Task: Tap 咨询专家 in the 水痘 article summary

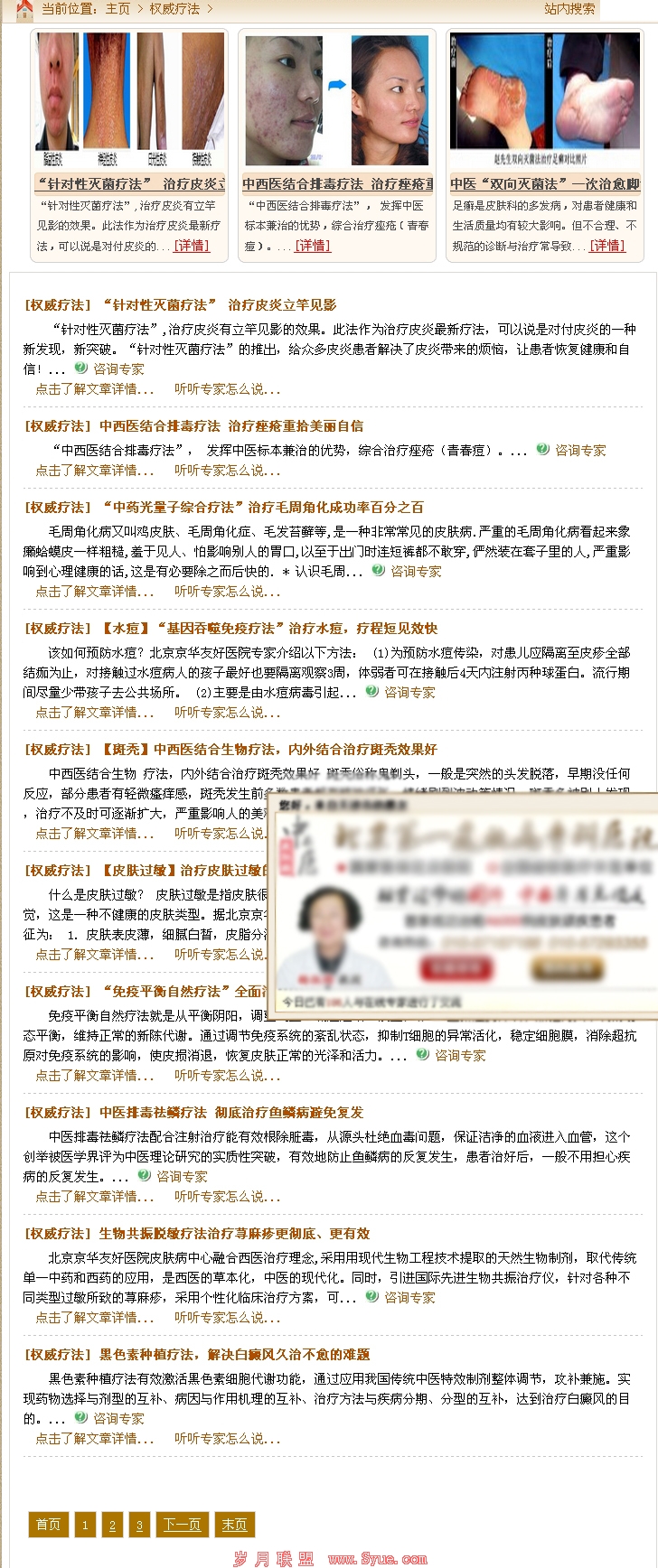Action: pyautogui.click(x=409, y=692)
